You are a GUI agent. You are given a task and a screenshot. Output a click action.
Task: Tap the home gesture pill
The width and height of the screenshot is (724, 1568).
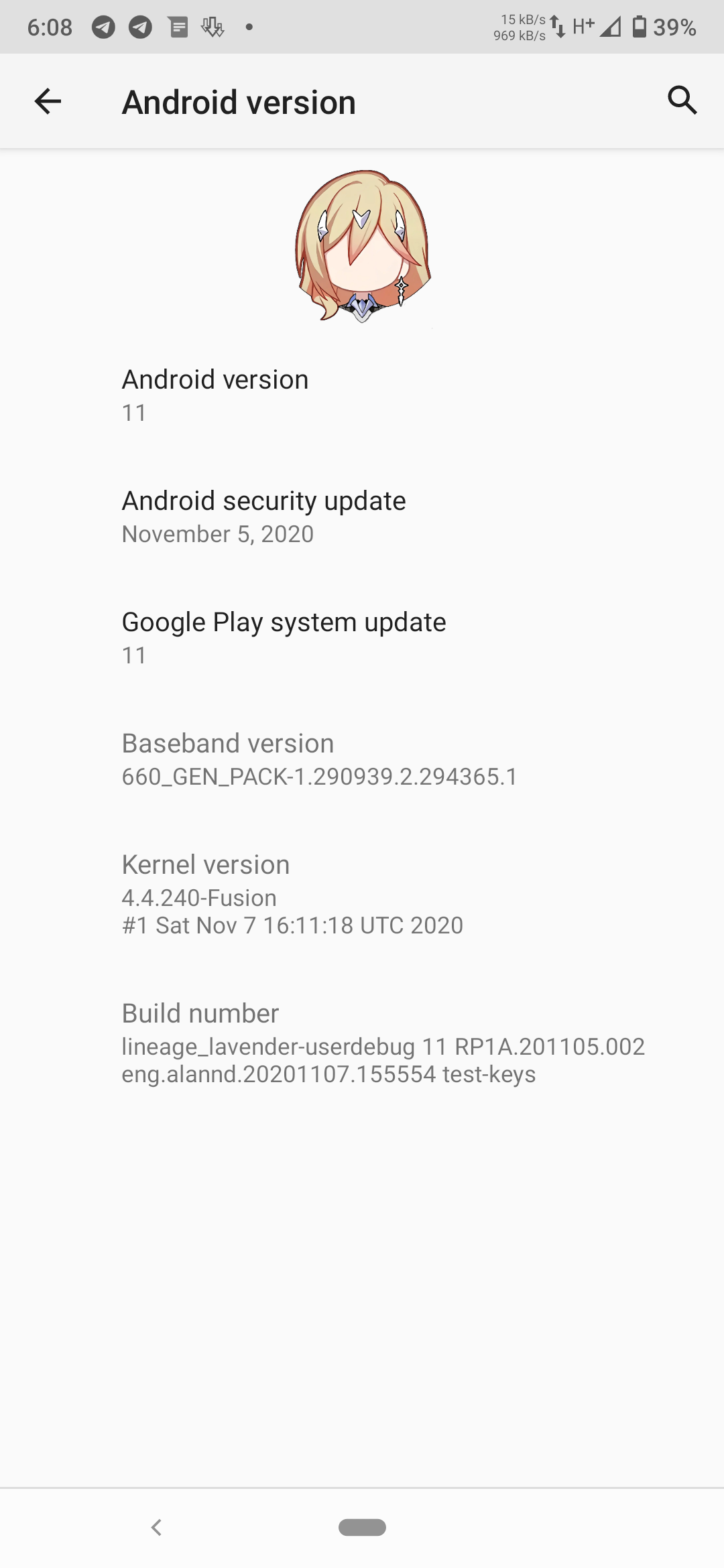(x=362, y=1527)
